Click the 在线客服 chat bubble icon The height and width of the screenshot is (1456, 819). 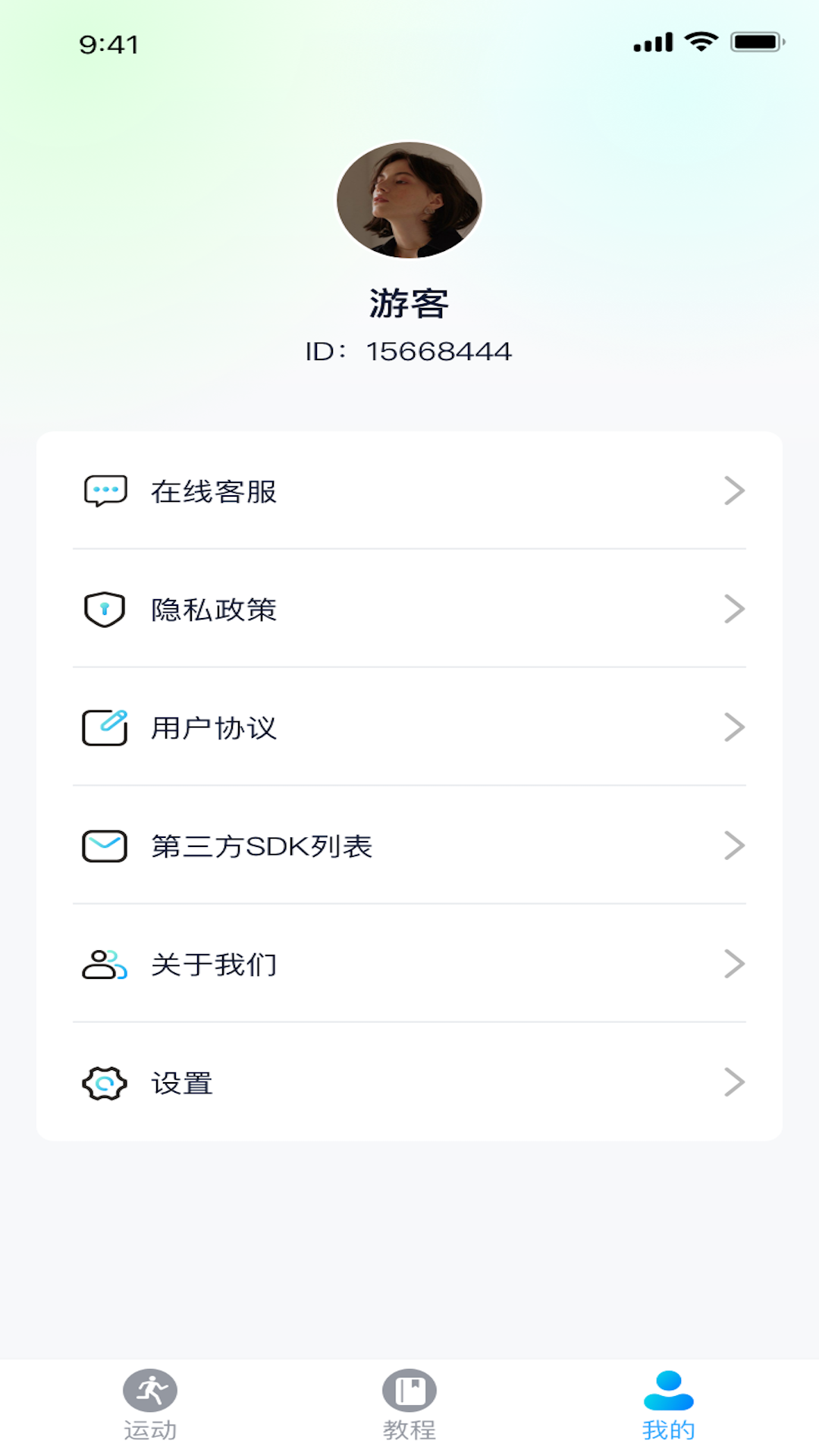click(x=104, y=491)
